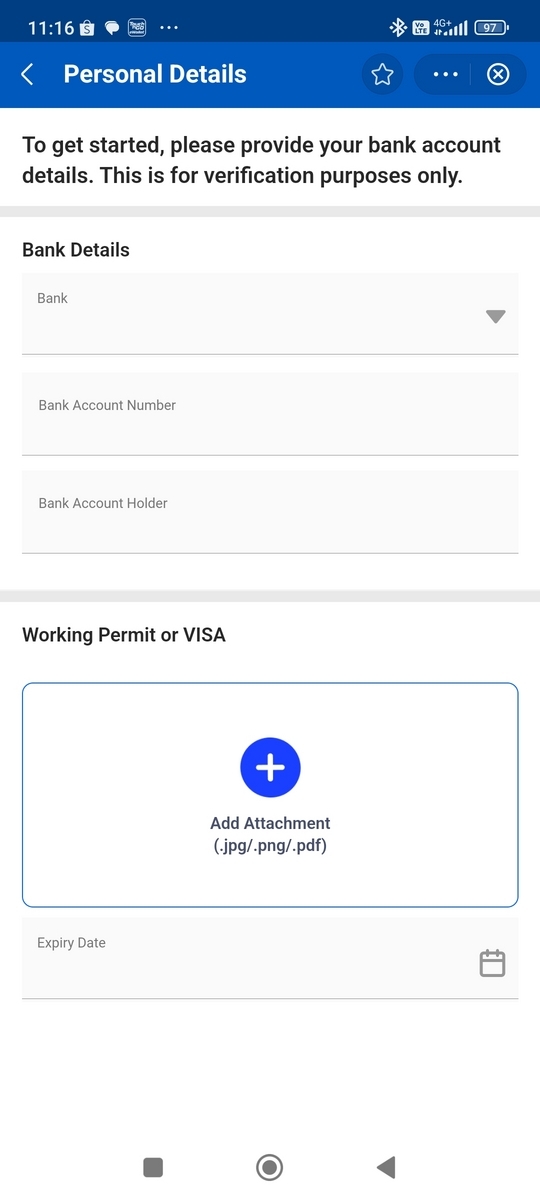Viewport: 540px width, 1200px height.
Task: Tap the star icon to favorite this page
Action: (382, 75)
